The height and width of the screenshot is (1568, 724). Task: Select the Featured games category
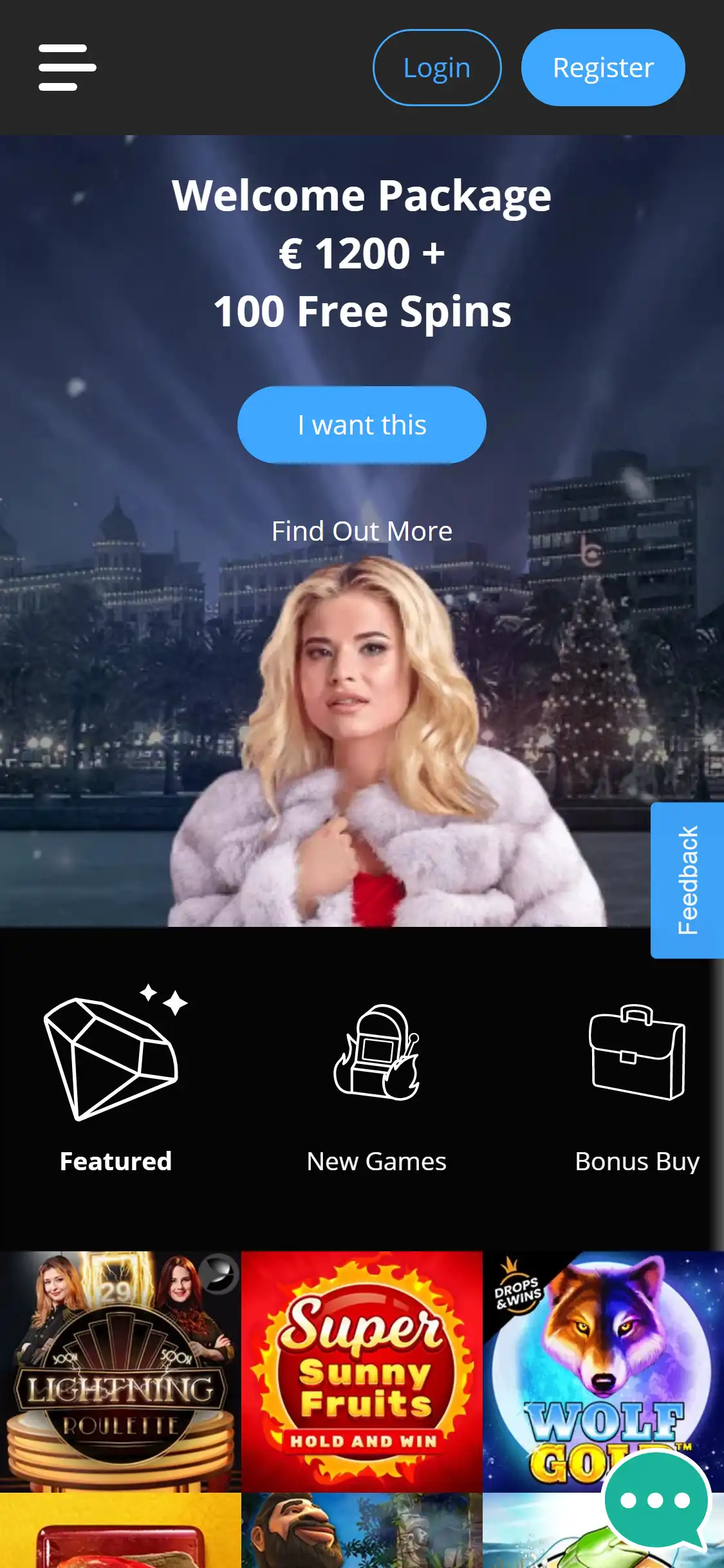coord(116,1081)
